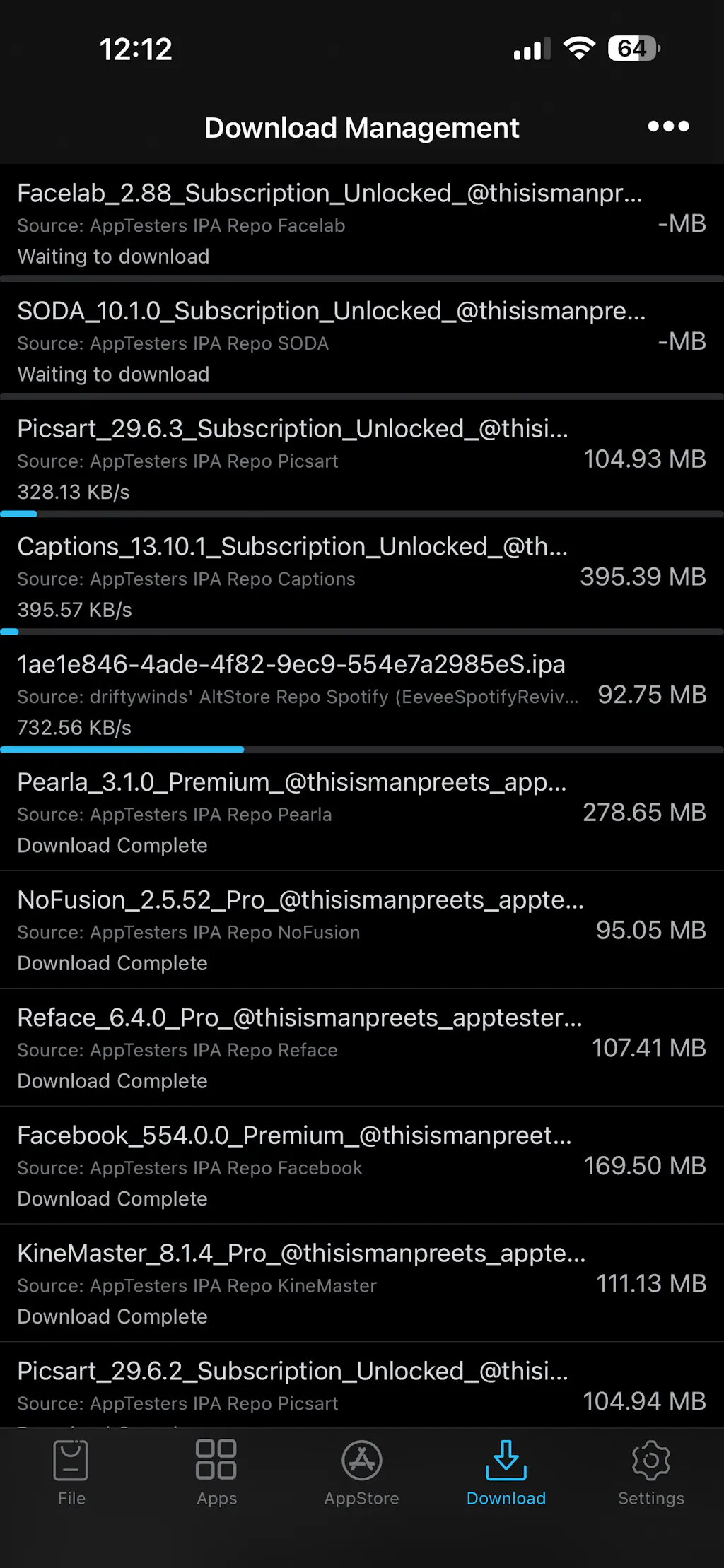
Task: Go to the Apps tab
Action: 216,1472
